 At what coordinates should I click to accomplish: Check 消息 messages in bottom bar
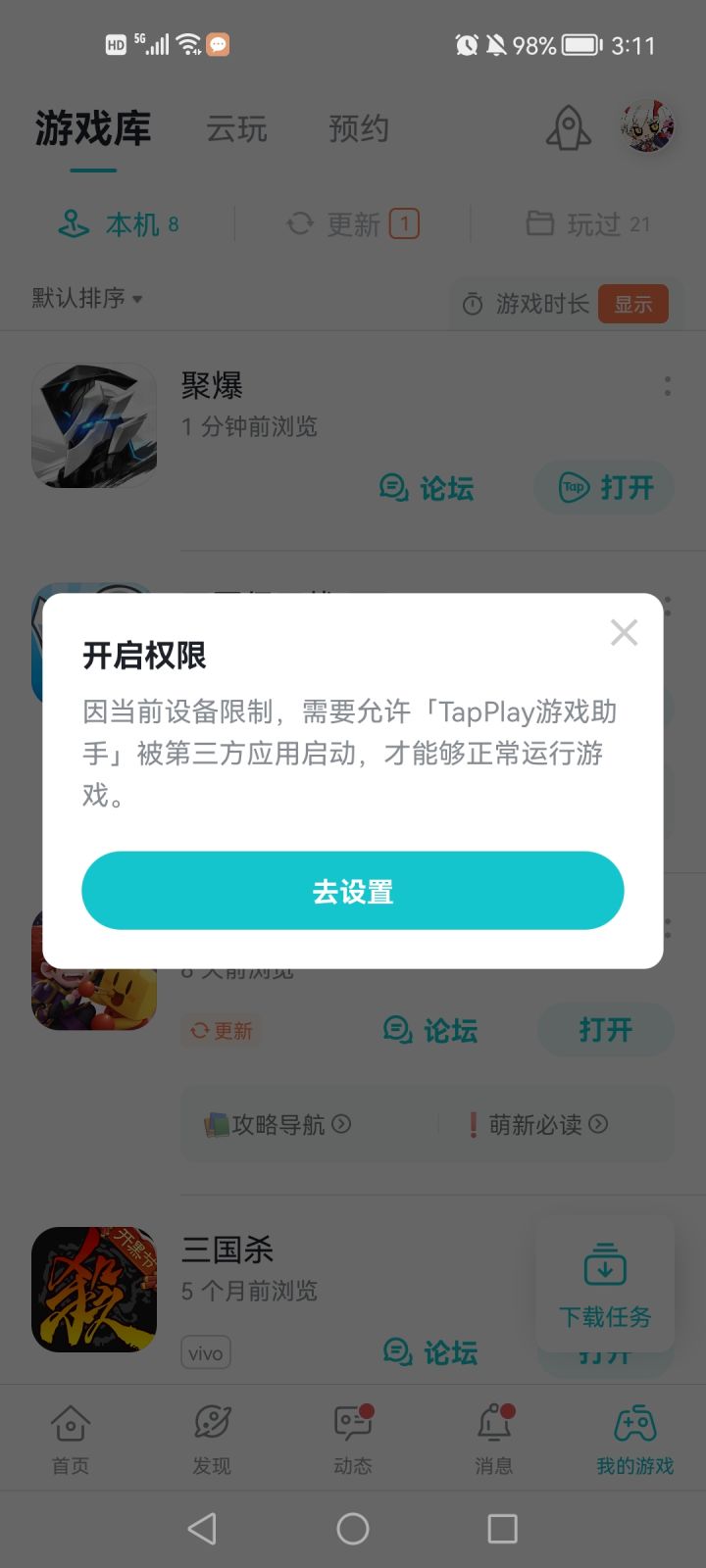click(493, 1438)
